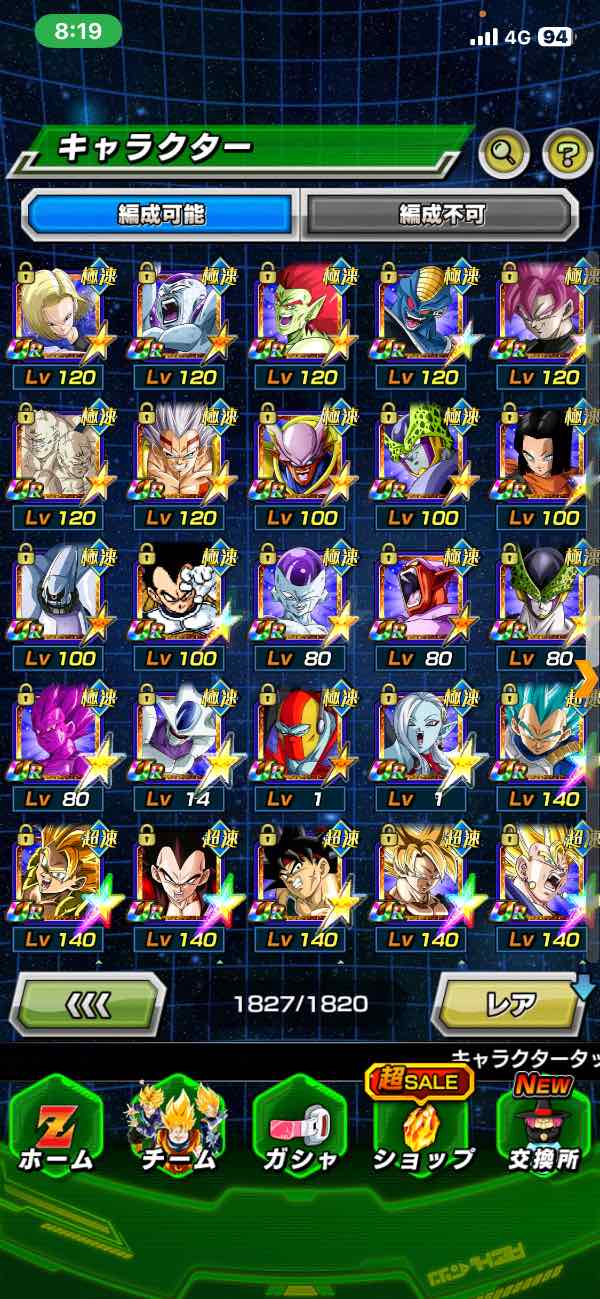The width and height of the screenshot is (600, 1299).
Task: Switch to the 編成不可 tab
Action: [x=441, y=214]
